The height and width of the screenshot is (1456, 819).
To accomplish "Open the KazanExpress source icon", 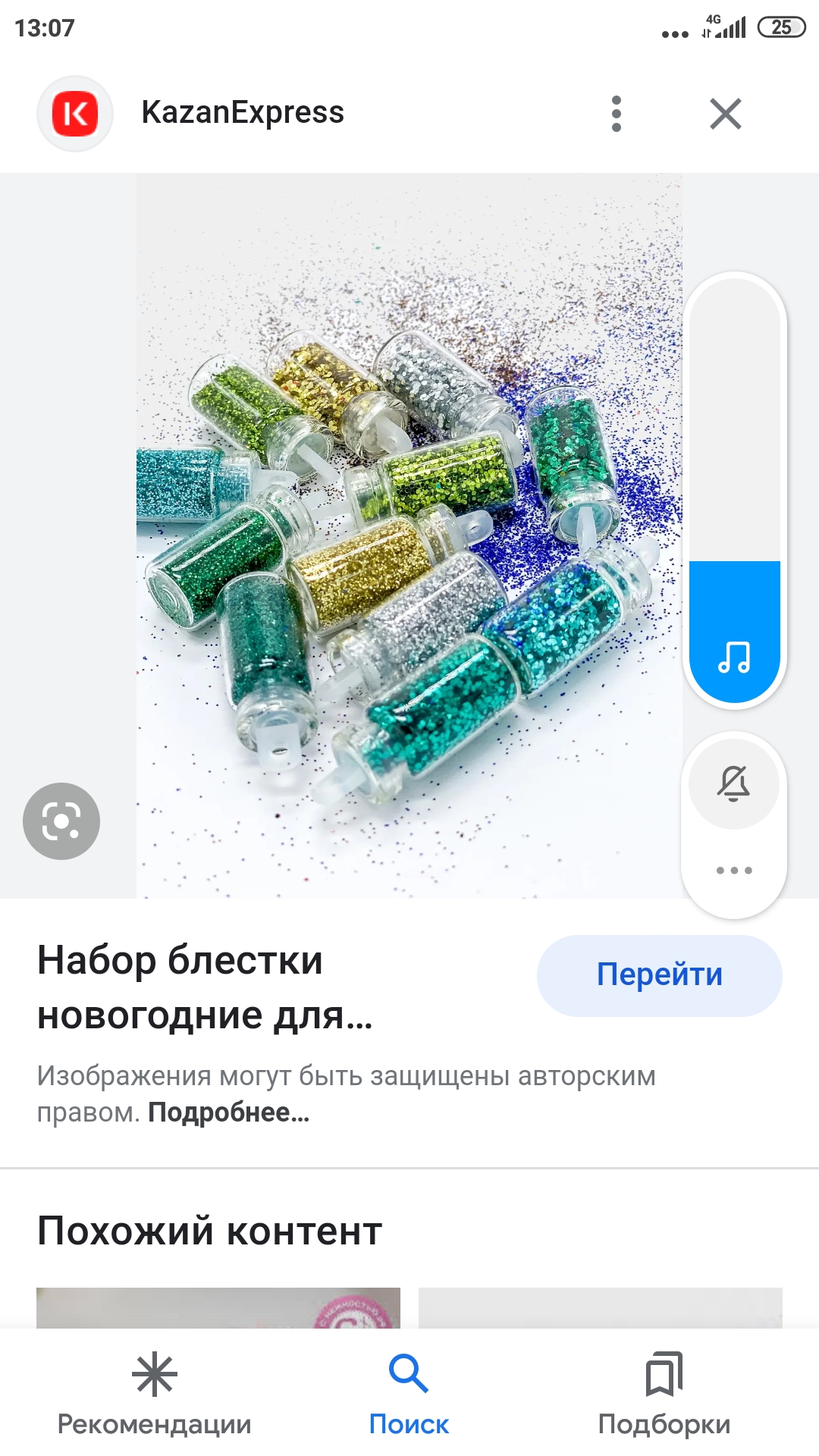I will pos(75,114).
